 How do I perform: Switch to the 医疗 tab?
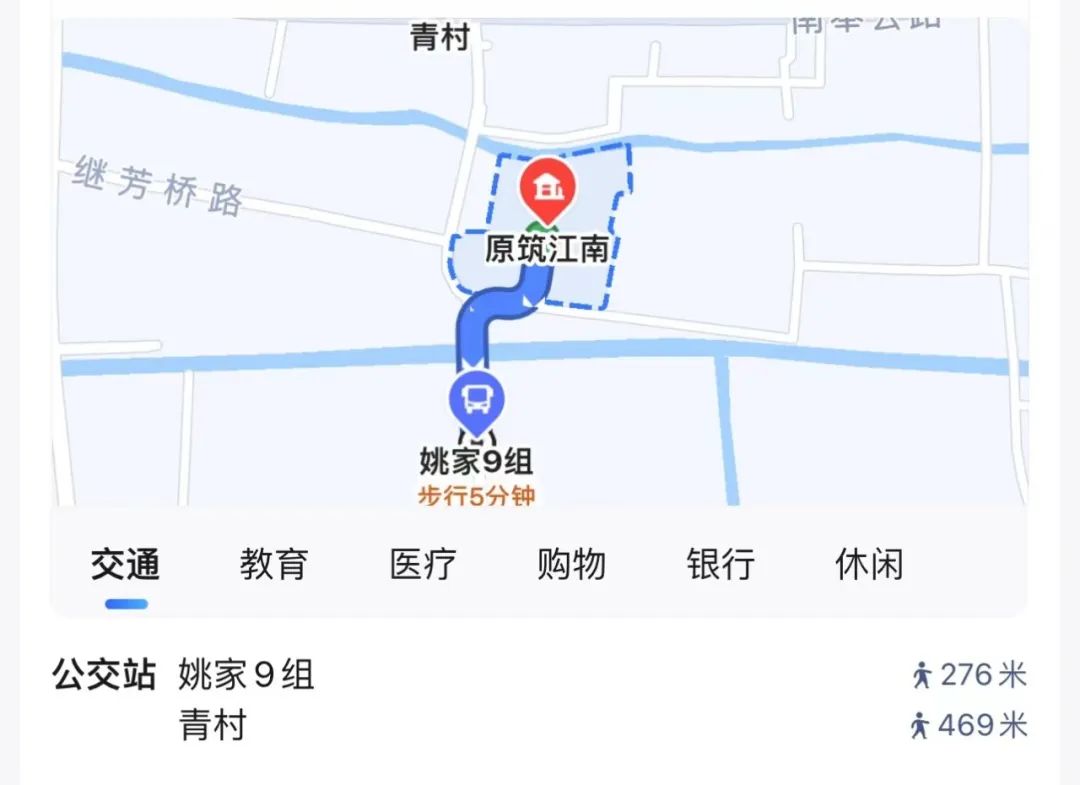(423, 565)
